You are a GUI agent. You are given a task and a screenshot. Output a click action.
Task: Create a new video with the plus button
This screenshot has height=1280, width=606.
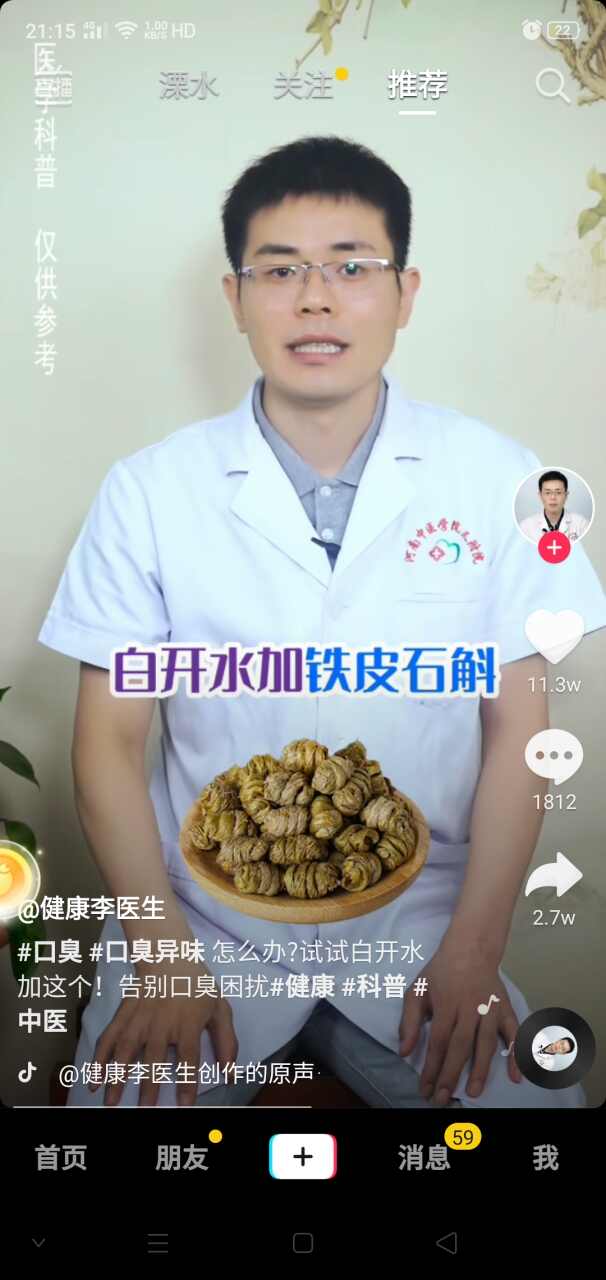point(303,1157)
